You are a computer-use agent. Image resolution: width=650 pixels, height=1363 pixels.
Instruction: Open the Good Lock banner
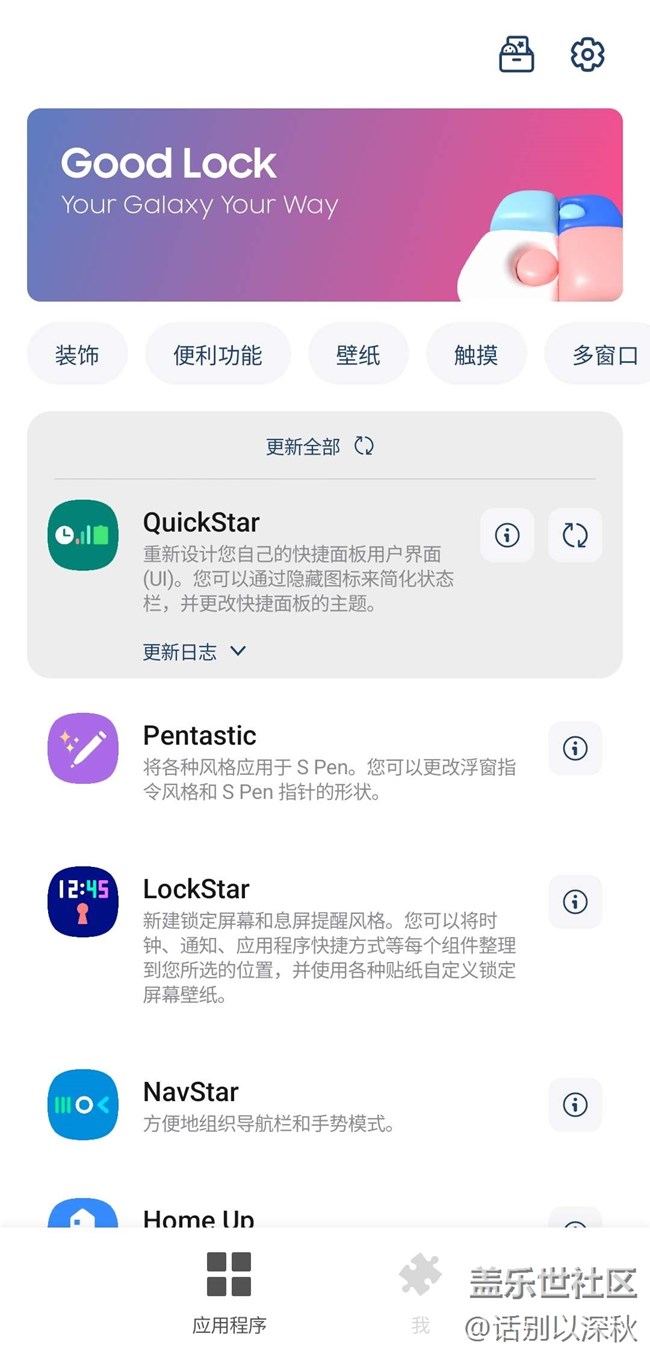[x=325, y=205]
